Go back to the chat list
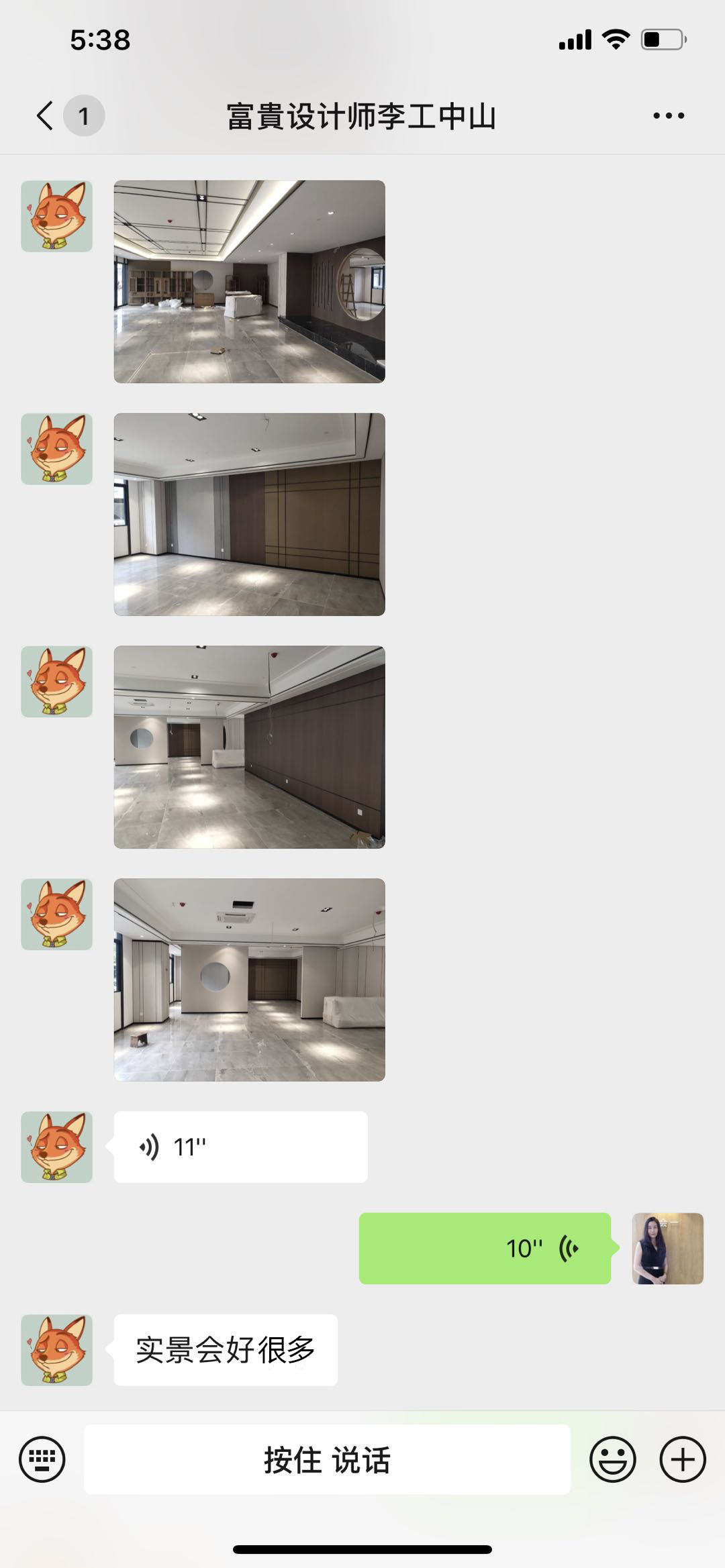 click(x=46, y=115)
